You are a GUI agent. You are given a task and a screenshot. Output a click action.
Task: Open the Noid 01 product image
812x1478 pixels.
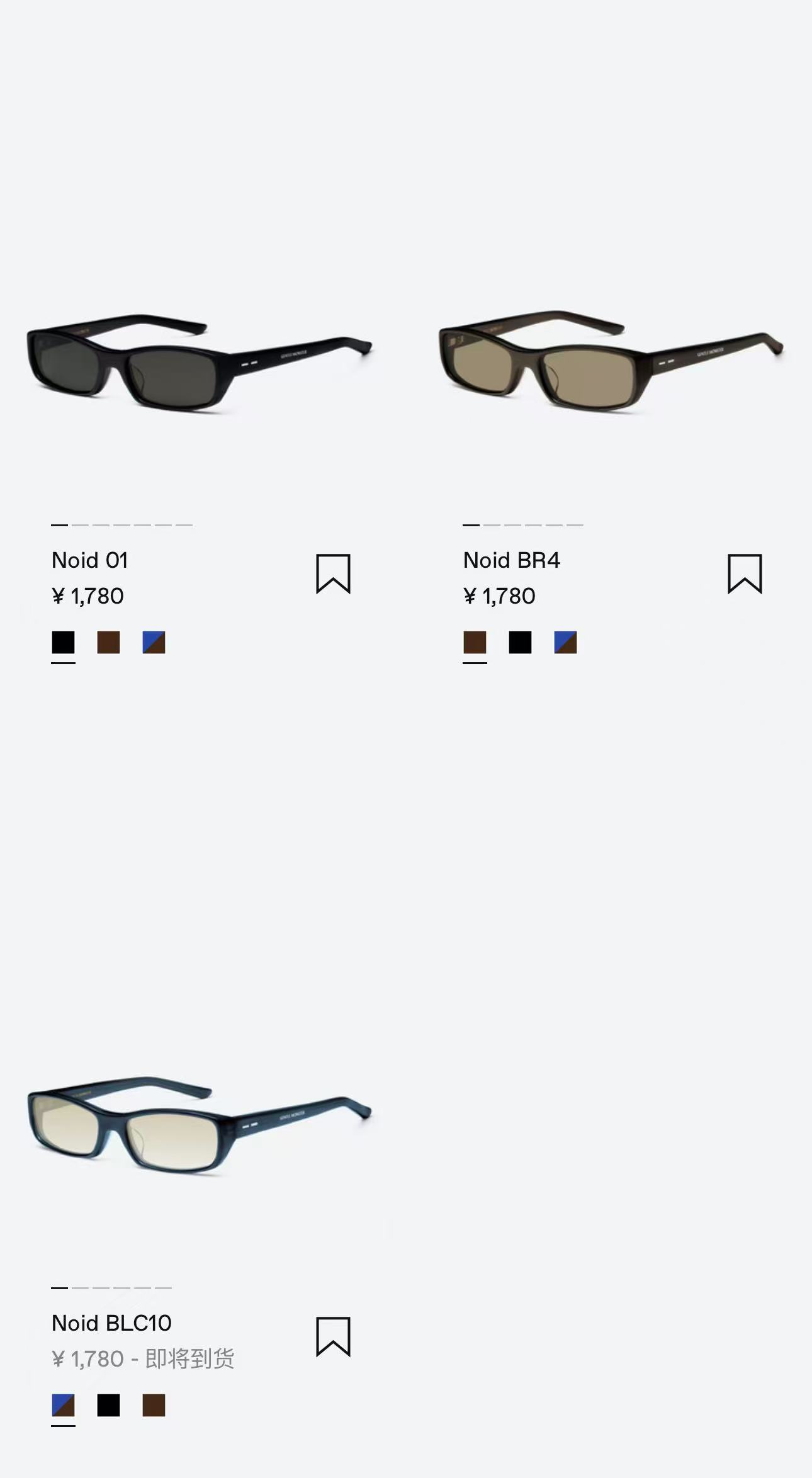coord(199,363)
